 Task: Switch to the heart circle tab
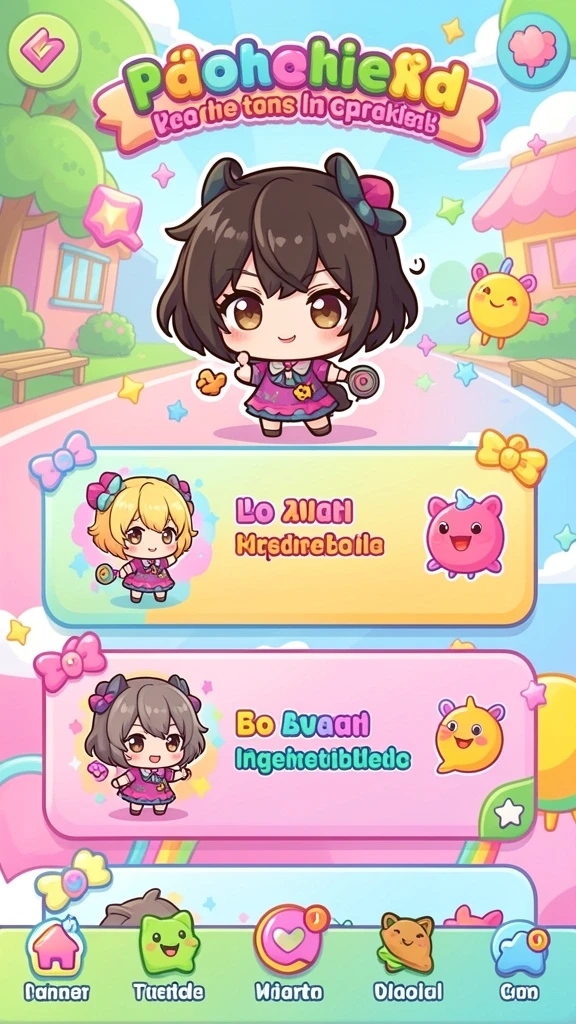click(288, 961)
